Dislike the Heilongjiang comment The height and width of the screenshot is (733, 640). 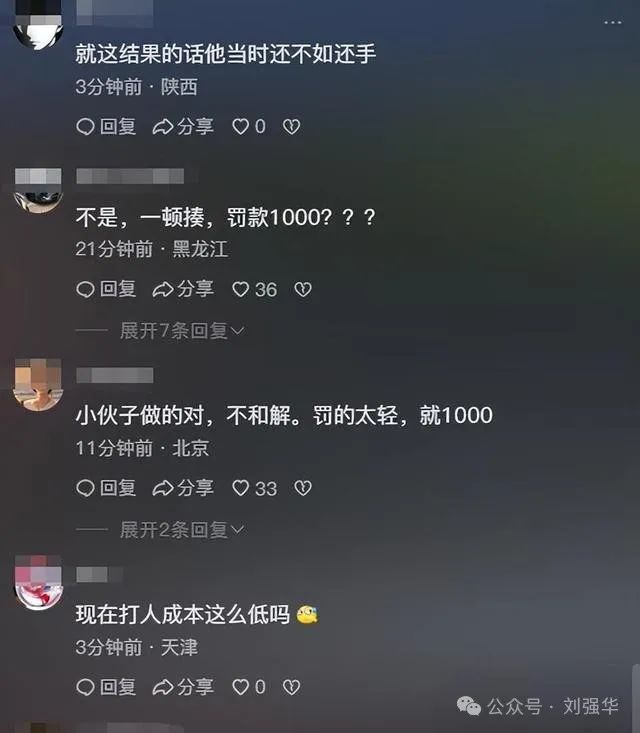coord(303,289)
